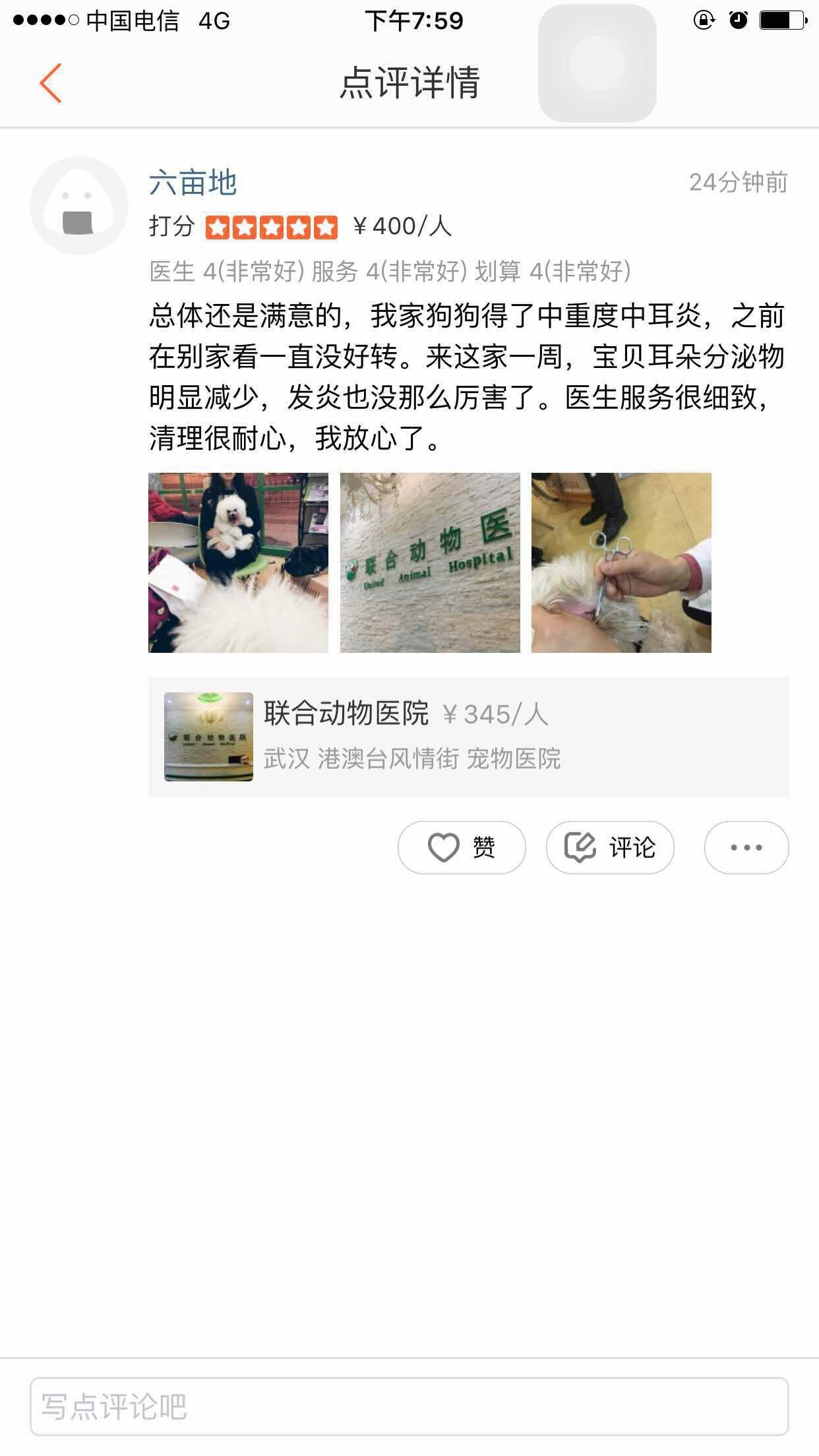Viewport: 819px width, 1456px height.
Task: View the hospital sign photo
Action: pos(430,562)
